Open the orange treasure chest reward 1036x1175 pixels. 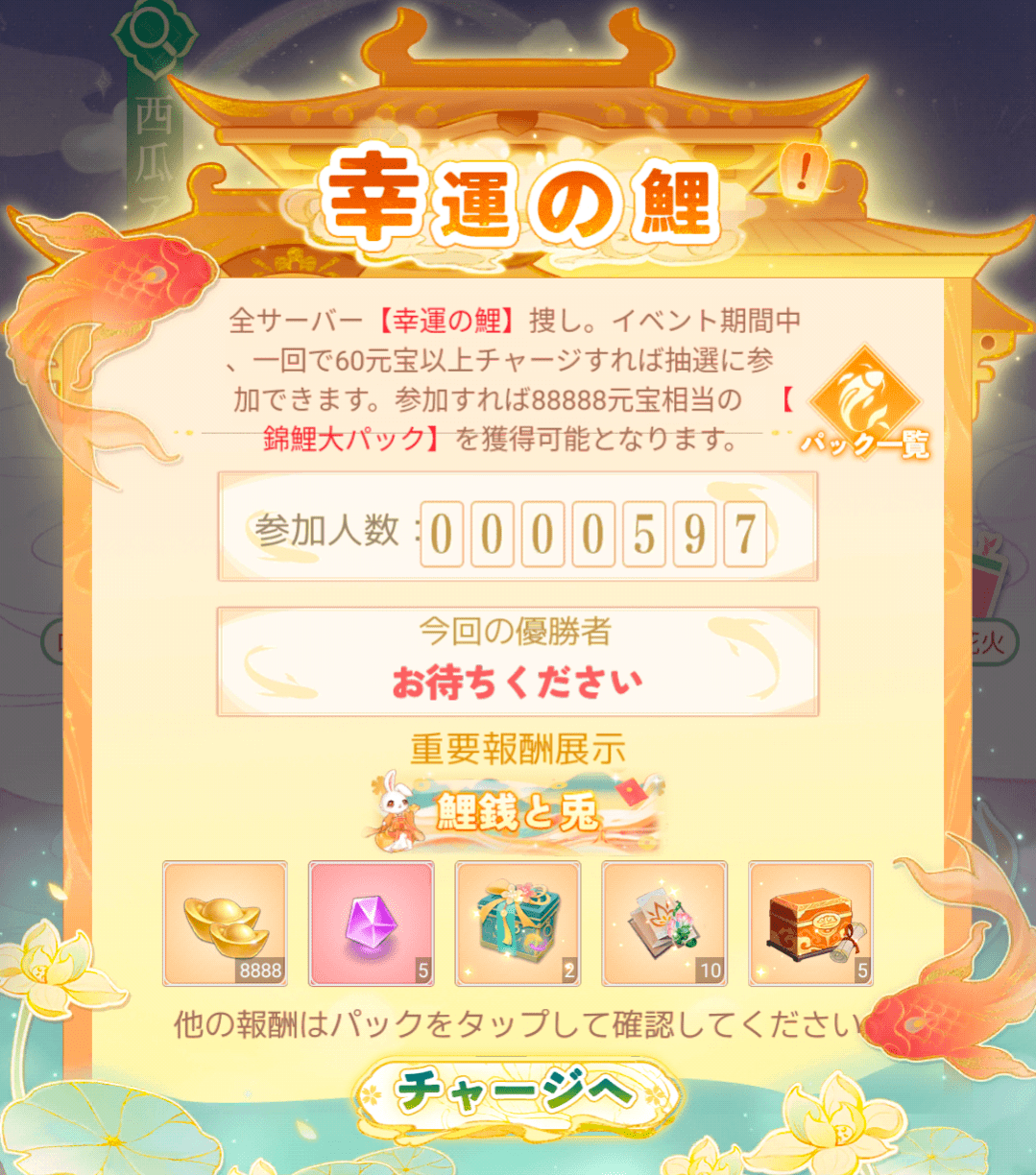click(810, 923)
